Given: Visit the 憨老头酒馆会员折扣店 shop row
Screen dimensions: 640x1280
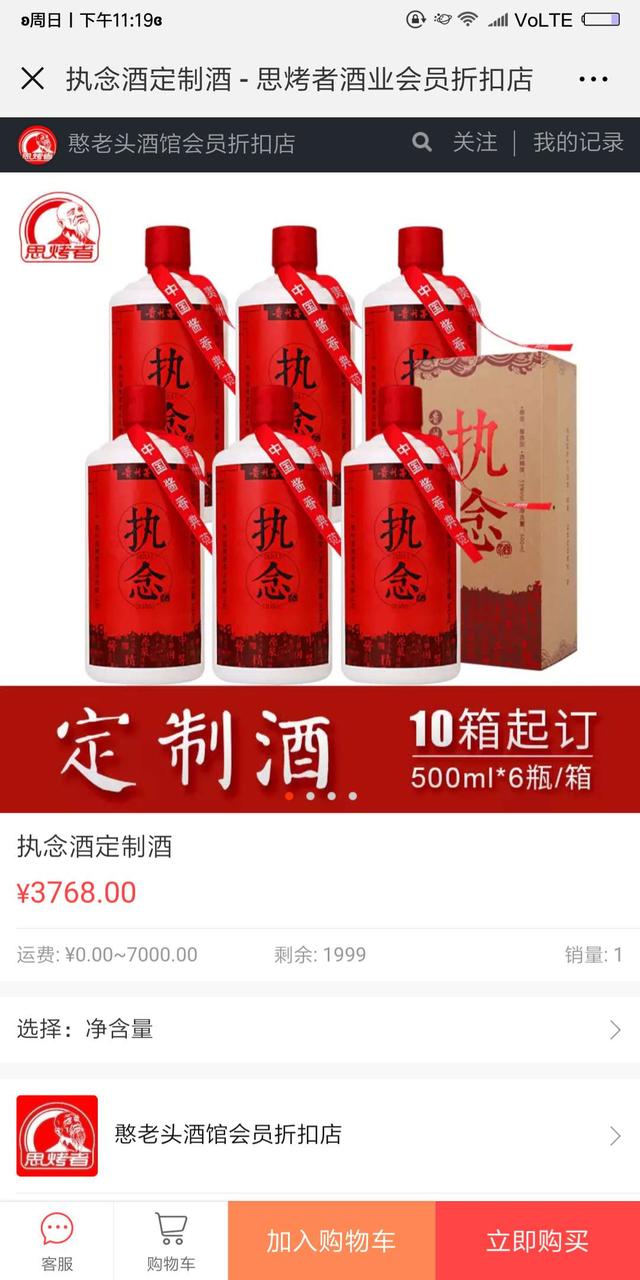Looking at the screenshot, I should pos(320,1135).
